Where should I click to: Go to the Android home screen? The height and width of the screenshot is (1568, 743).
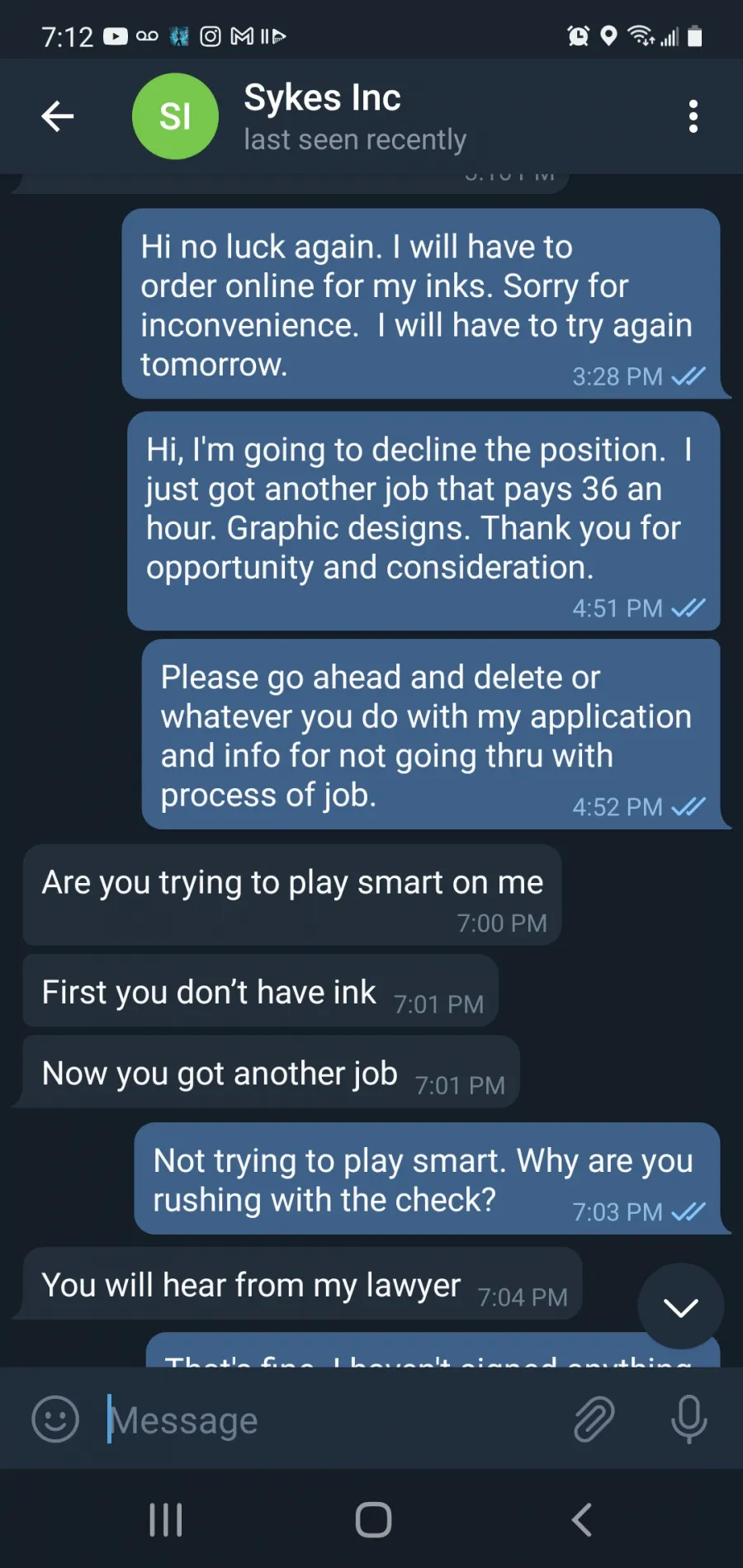pos(373,1519)
